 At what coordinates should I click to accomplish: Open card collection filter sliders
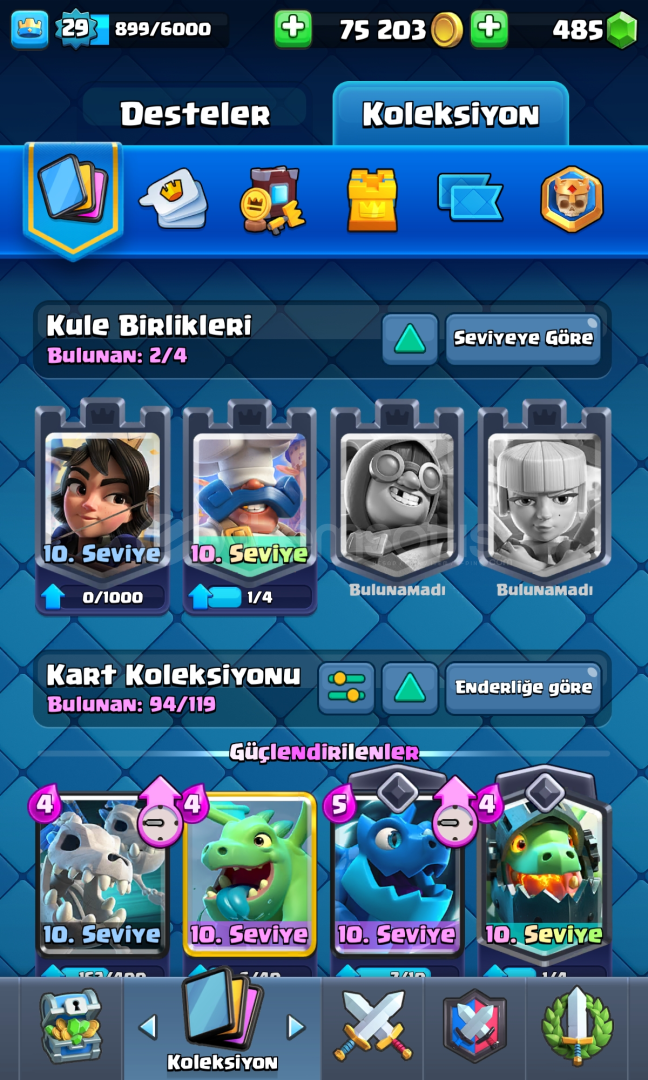tap(346, 687)
